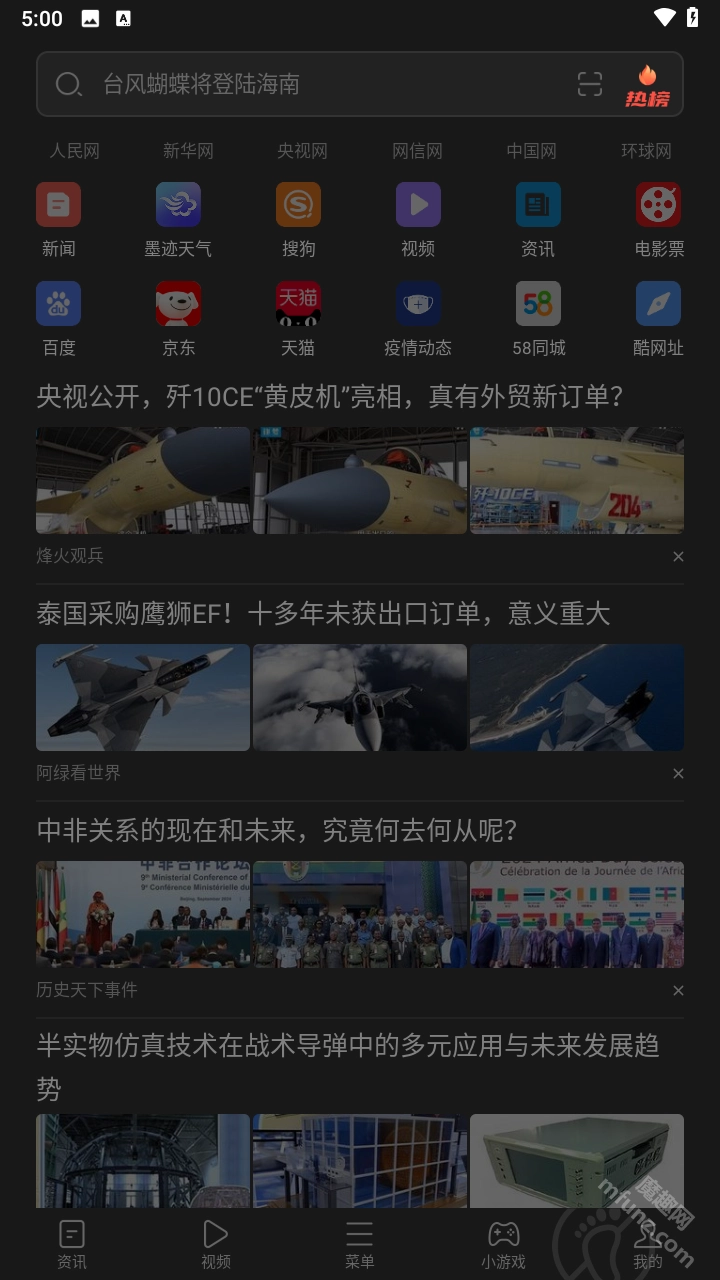The height and width of the screenshot is (1280, 720).
Task: Open the 墨迹天气 shortcut
Action: pos(178,220)
